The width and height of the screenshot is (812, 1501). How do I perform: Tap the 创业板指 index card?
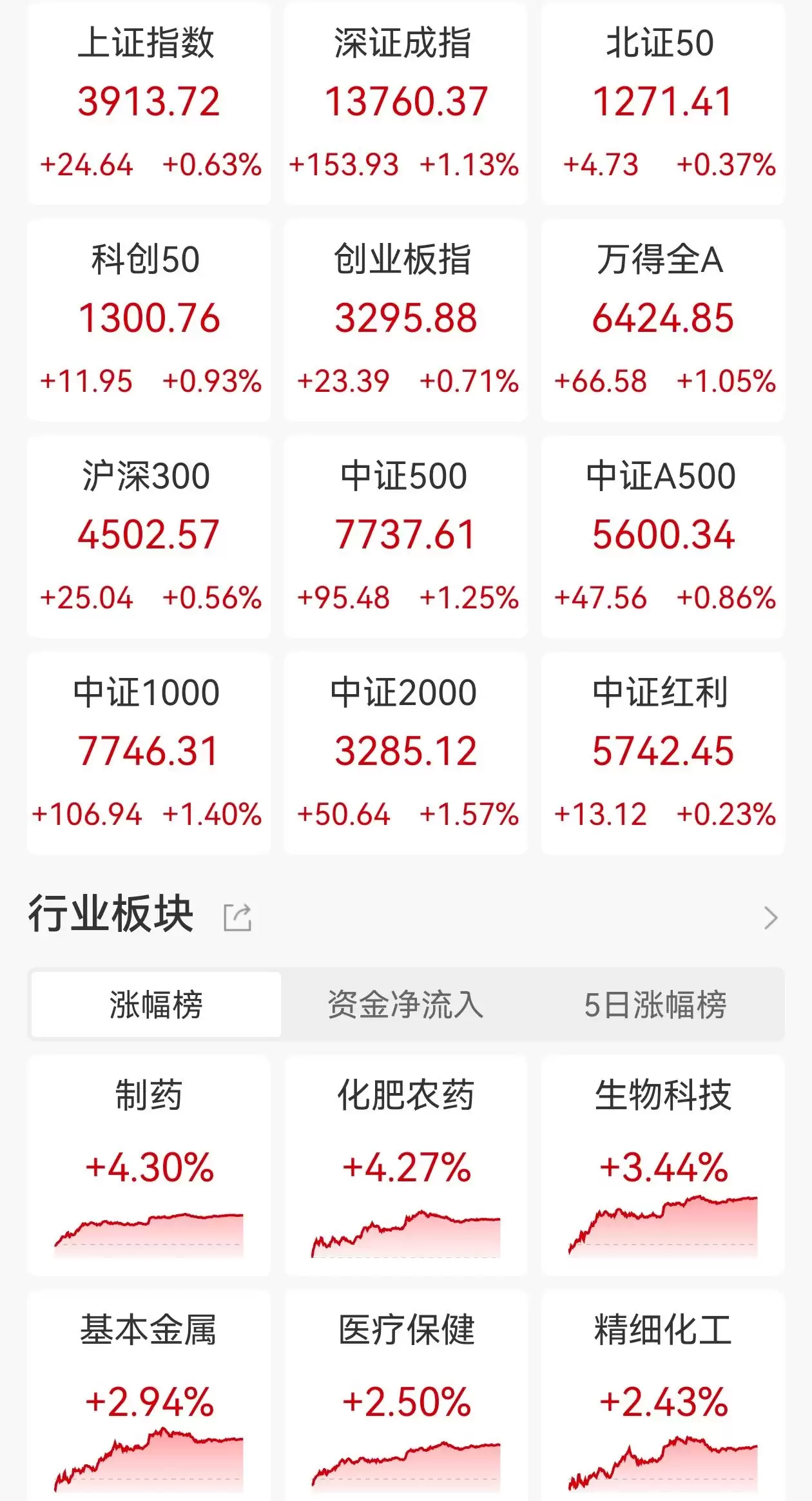405,320
